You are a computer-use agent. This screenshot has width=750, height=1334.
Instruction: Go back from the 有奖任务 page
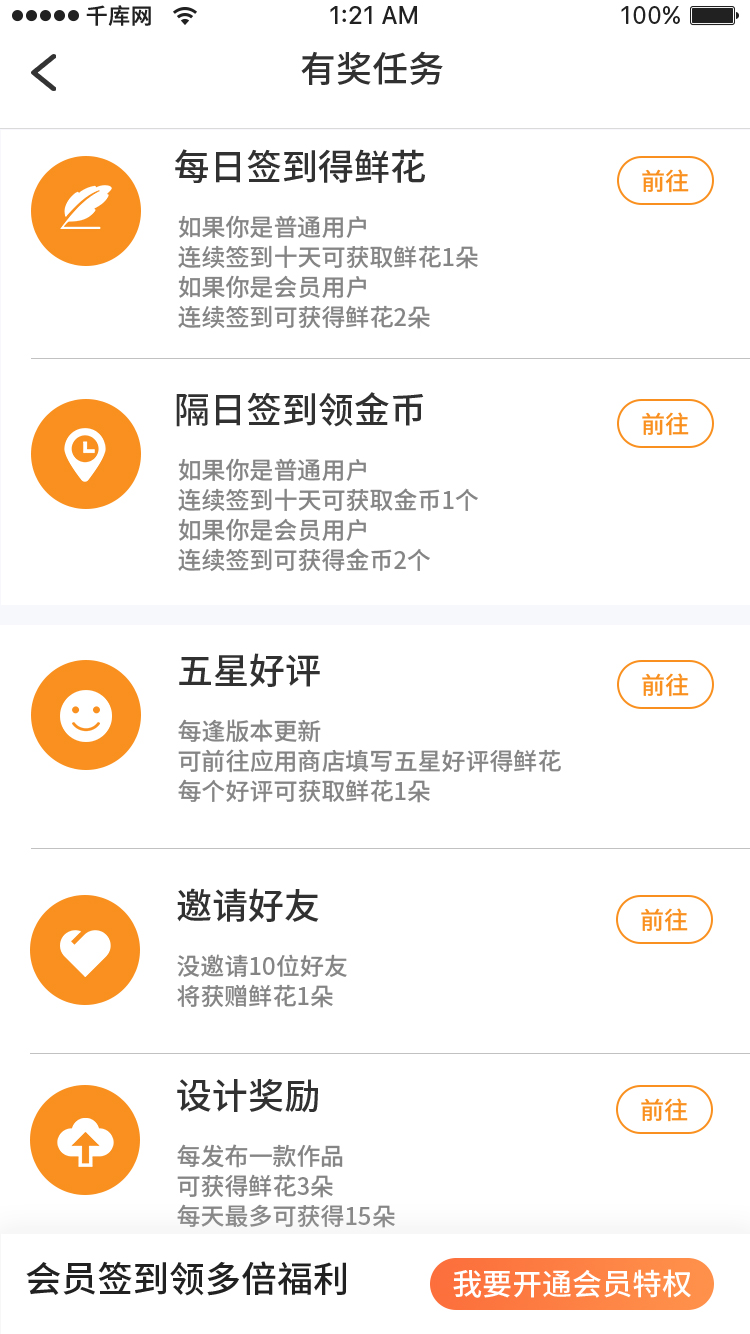(x=44, y=72)
